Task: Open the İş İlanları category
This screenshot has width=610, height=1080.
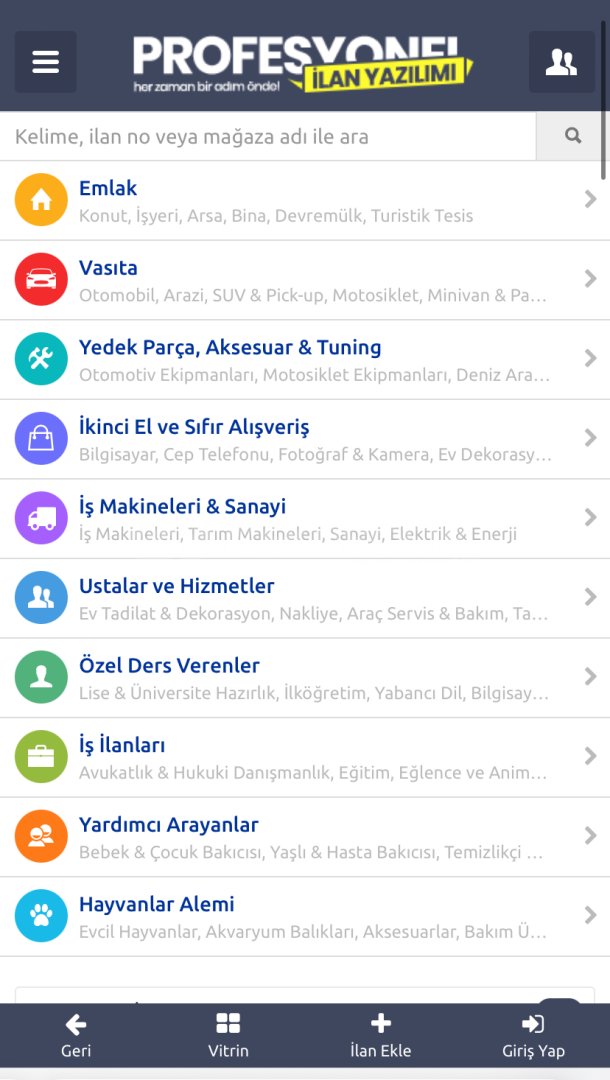Action: [x=305, y=758]
